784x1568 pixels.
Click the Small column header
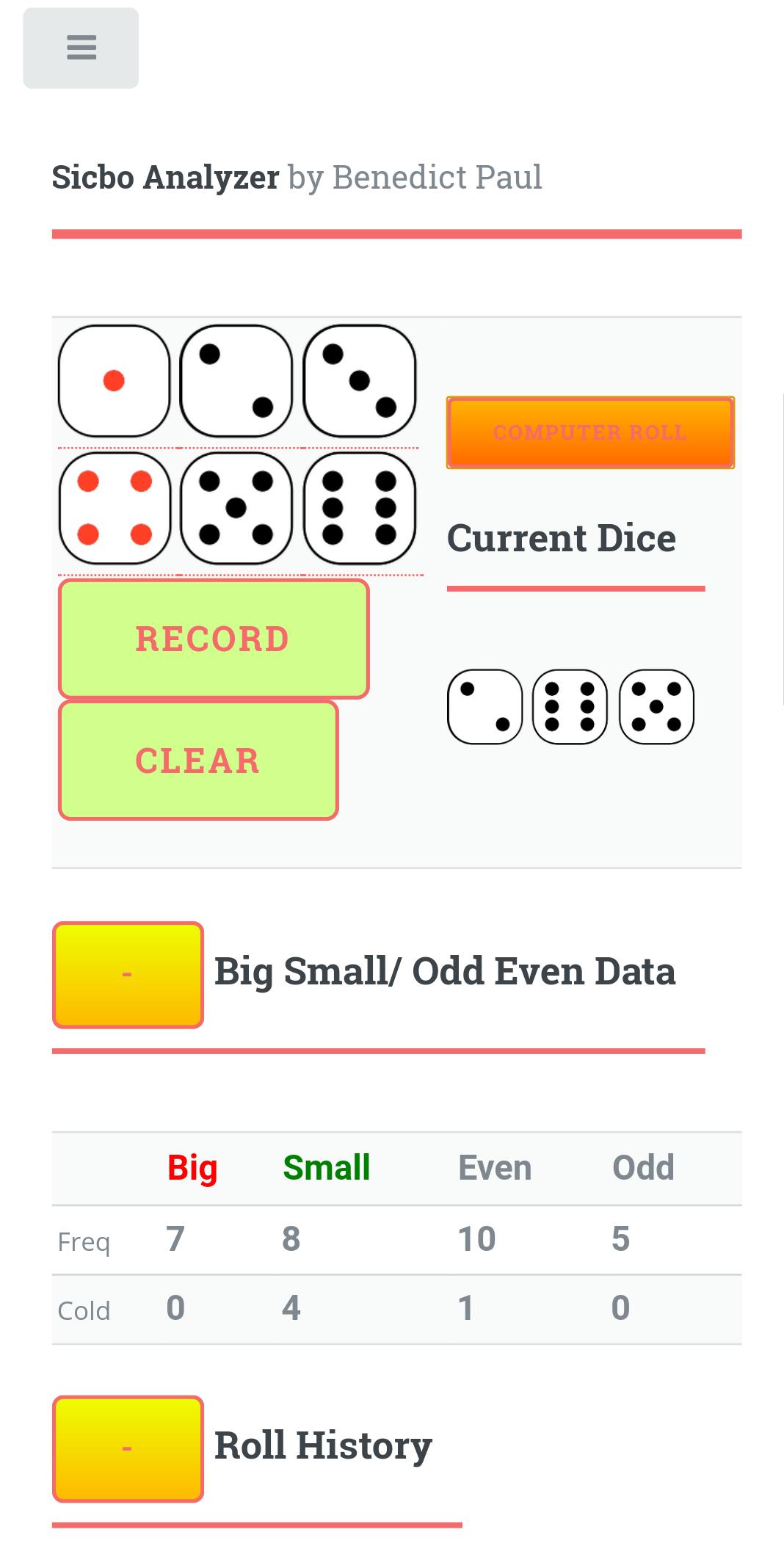[x=325, y=1167]
